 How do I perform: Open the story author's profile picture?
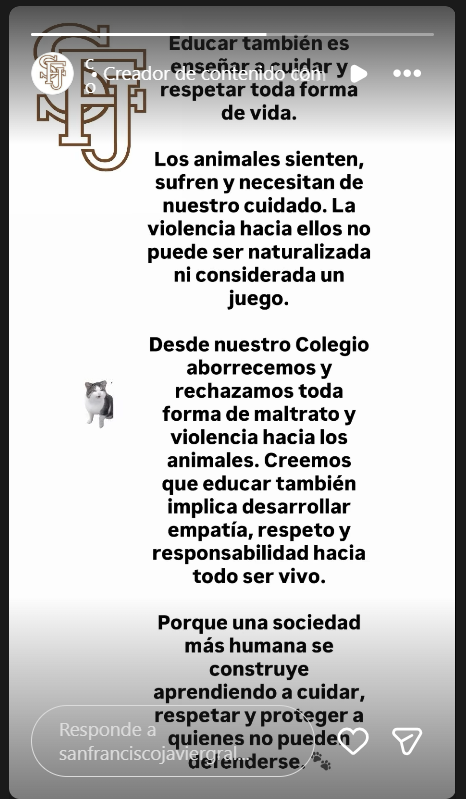point(52,73)
